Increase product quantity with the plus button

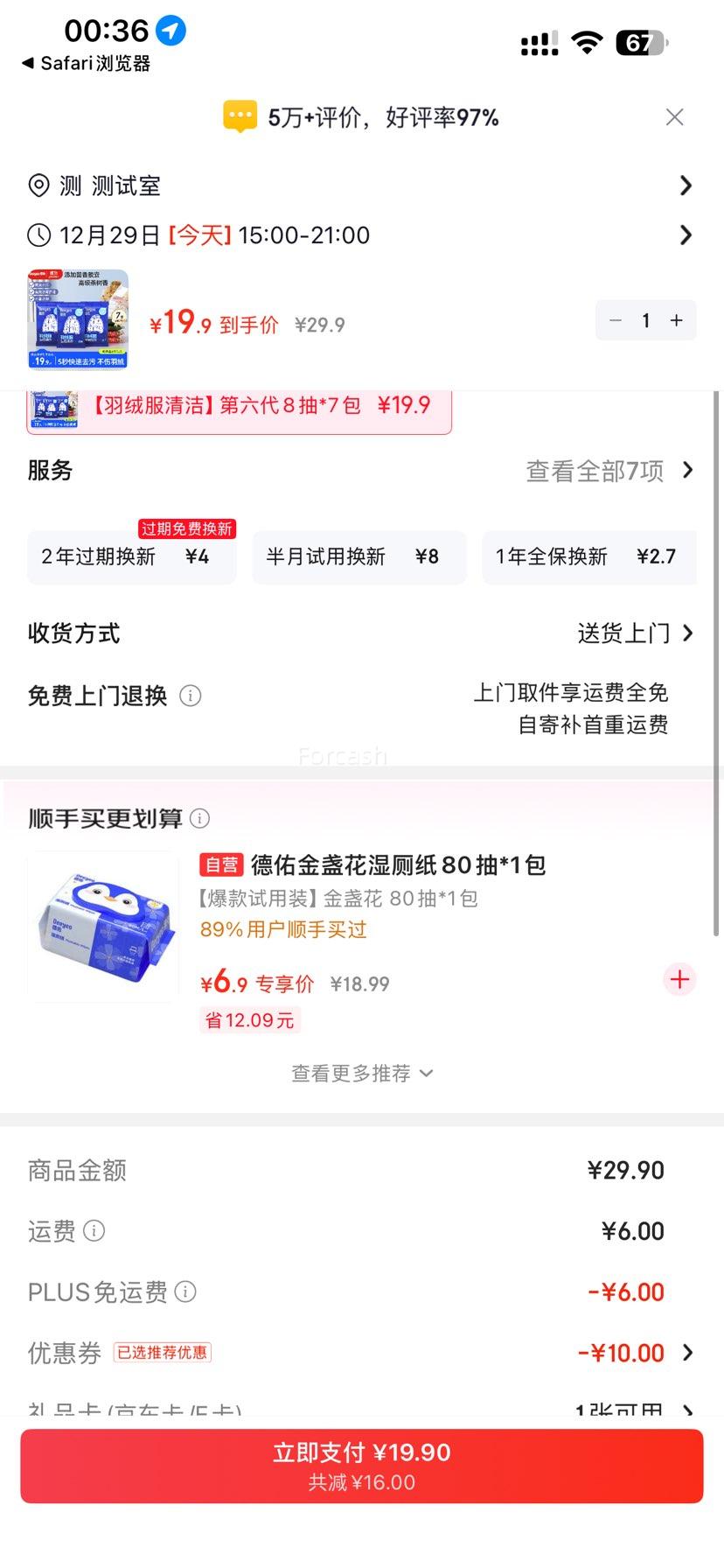pos(677,321)
